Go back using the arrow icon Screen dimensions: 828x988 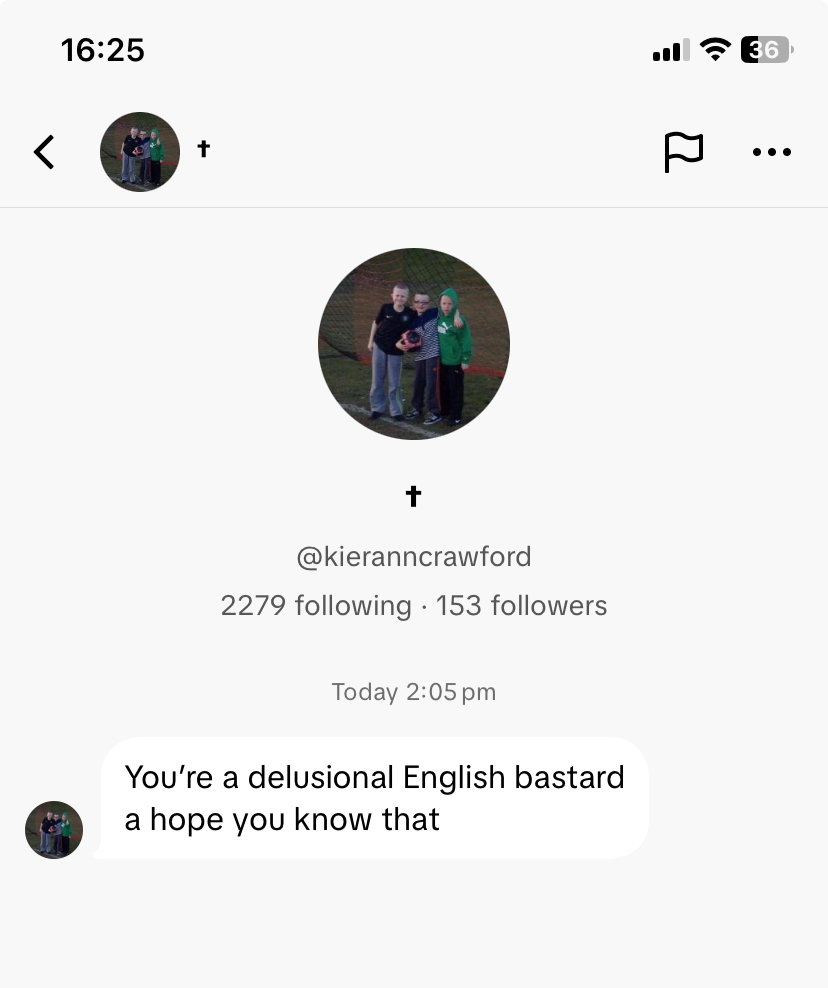point(44,152)
